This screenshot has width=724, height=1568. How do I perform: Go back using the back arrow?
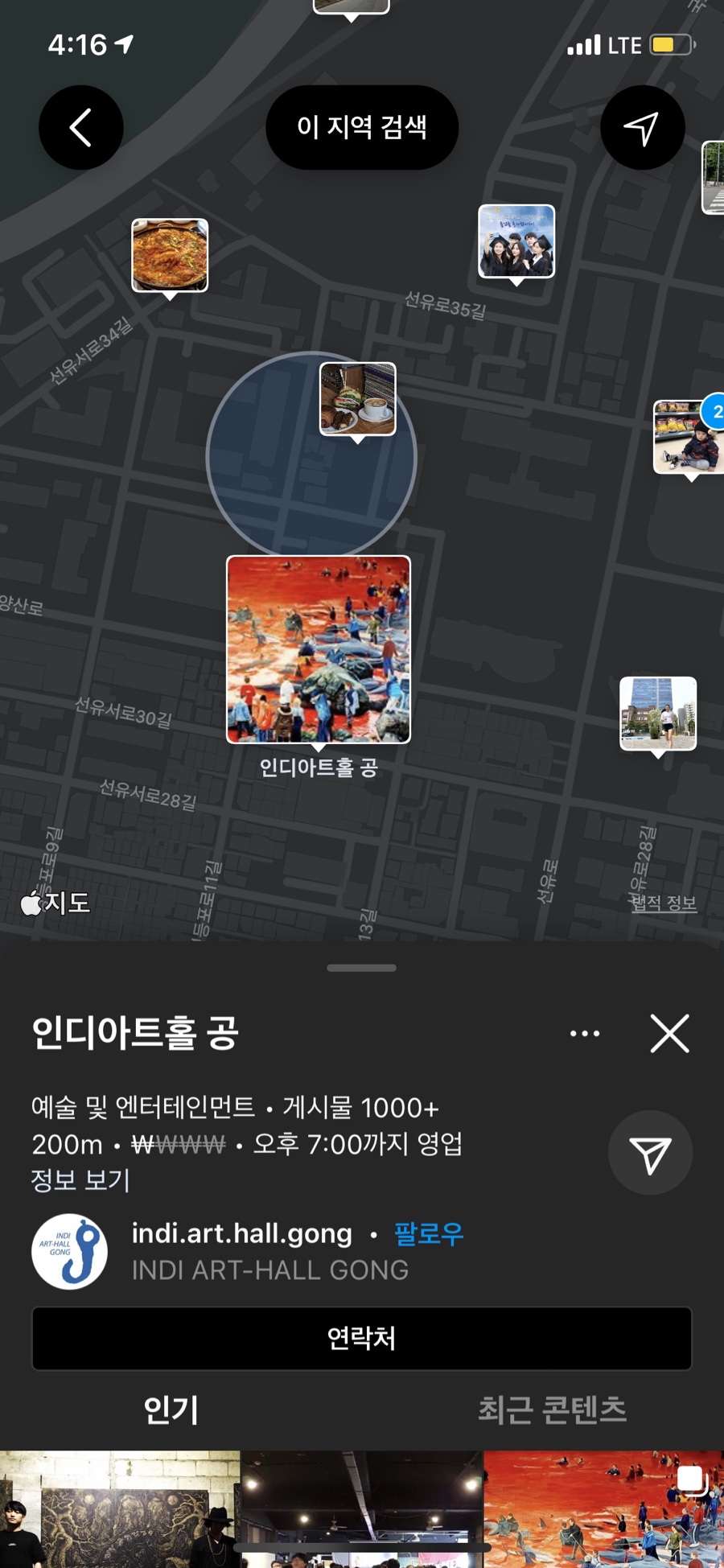81,128
